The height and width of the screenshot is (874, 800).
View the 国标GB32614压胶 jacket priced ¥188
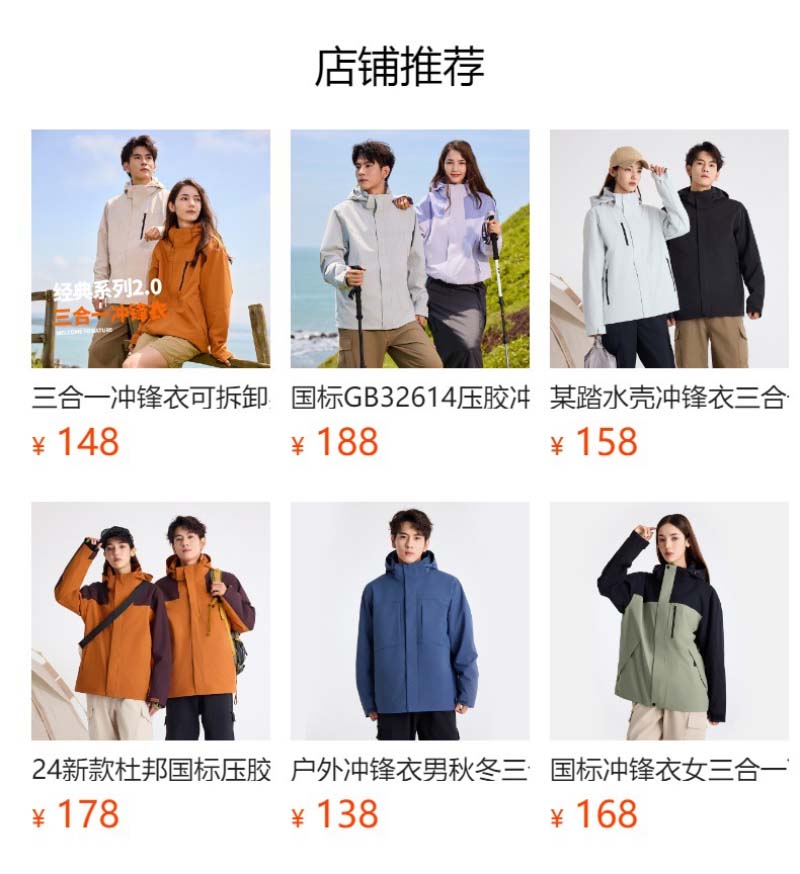click(409, 249)
